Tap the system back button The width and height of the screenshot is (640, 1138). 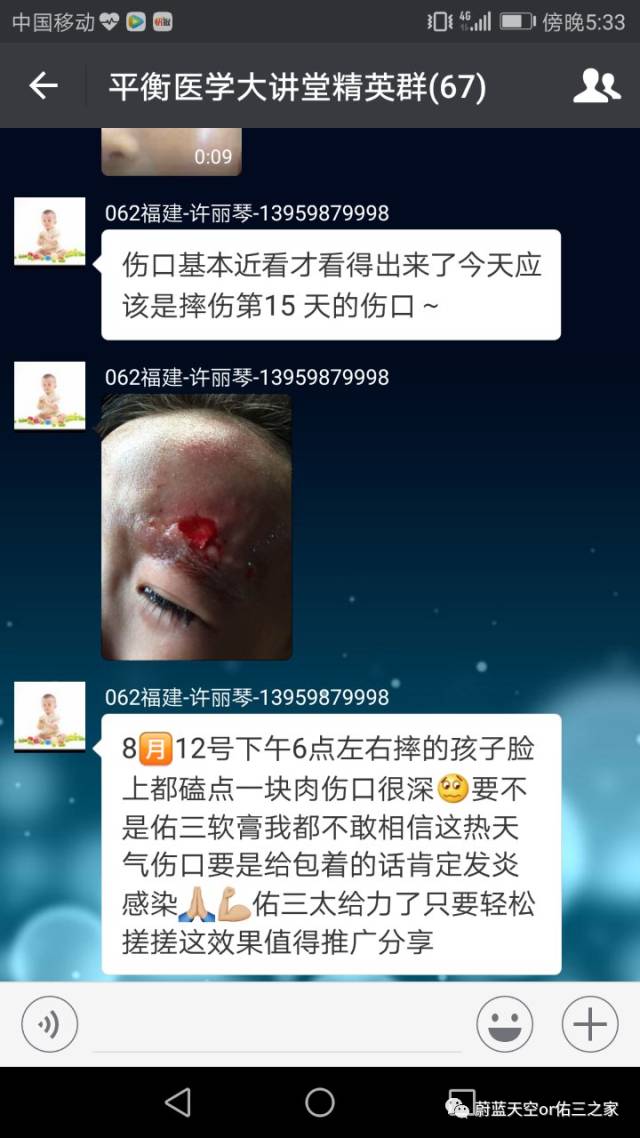coord(178,1102)
